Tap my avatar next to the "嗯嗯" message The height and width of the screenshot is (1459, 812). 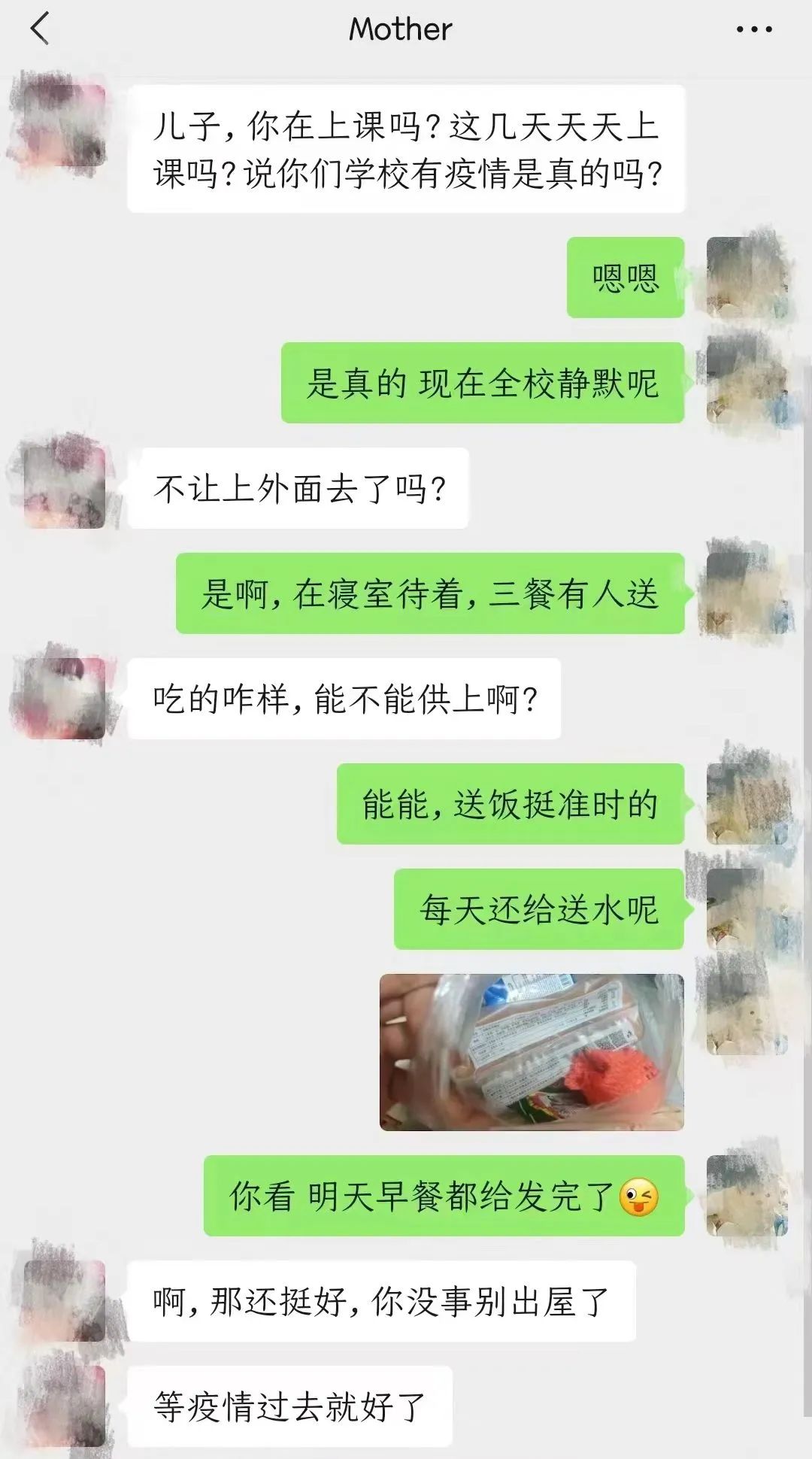[x=747, y=277]
